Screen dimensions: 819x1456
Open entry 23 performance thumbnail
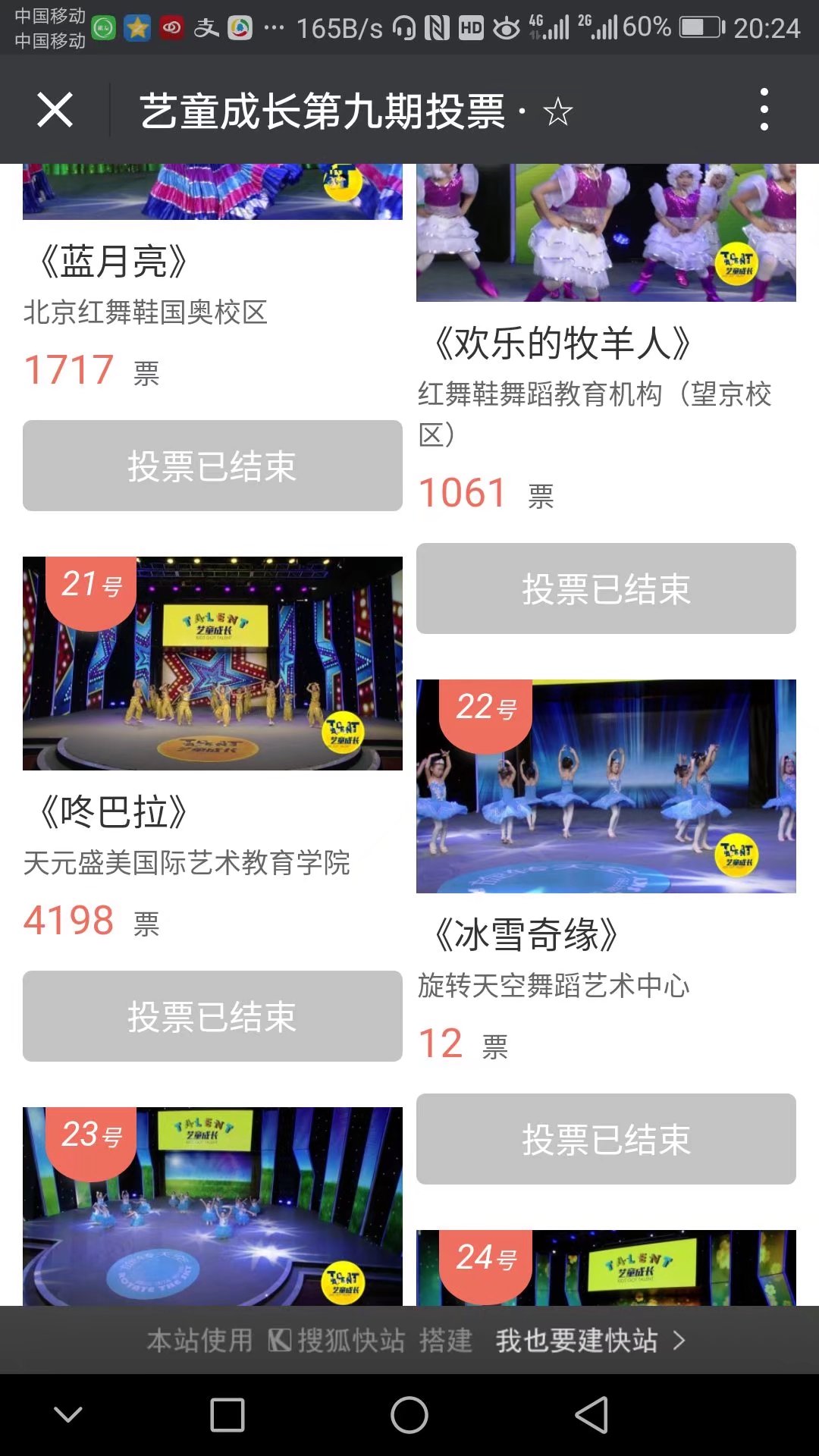[x=212, y=1207]
